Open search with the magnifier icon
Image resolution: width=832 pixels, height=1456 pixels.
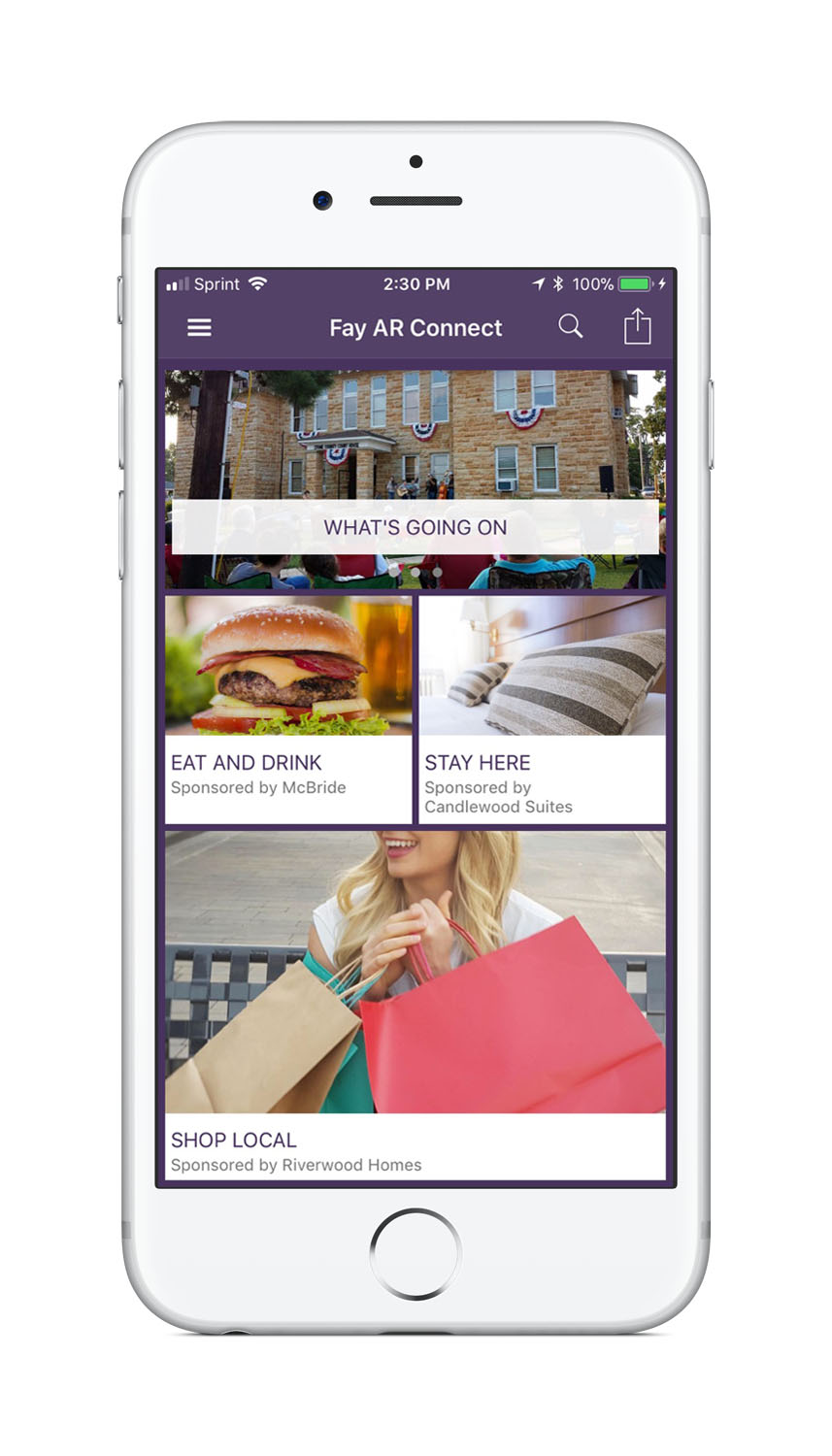pos(571,327)
